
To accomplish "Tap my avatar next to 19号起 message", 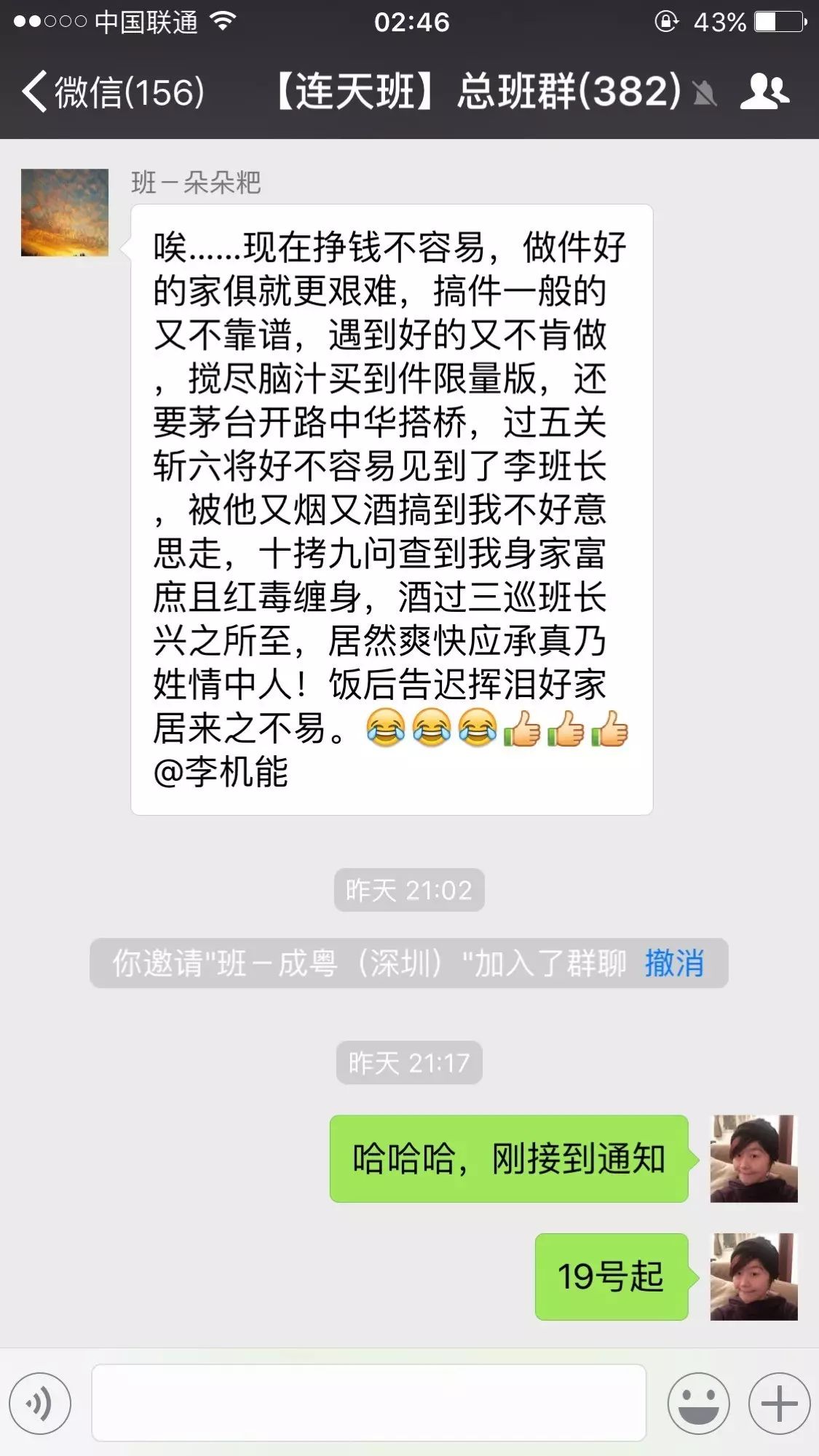I will coord(753,1276).
